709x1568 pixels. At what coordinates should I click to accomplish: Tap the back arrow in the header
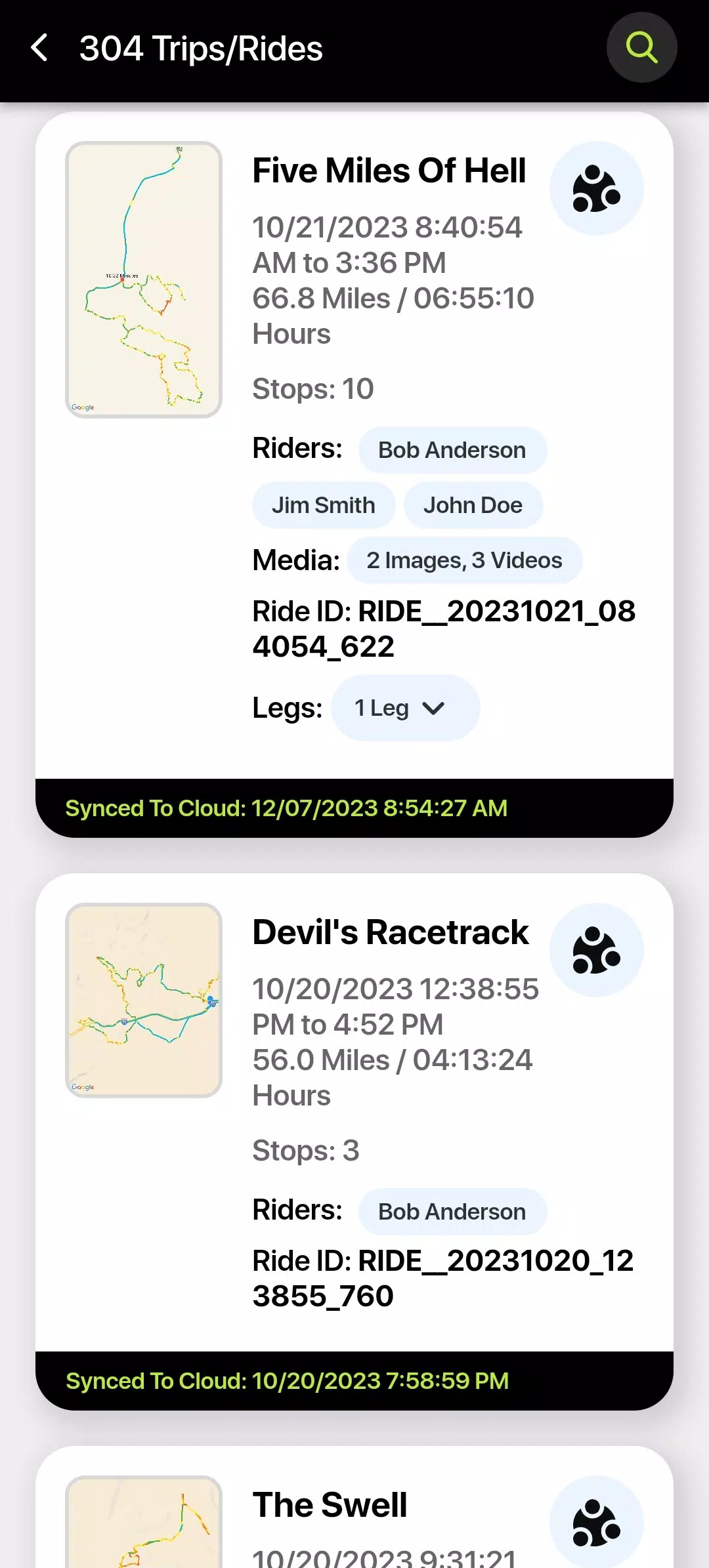(x=39, y=47)
